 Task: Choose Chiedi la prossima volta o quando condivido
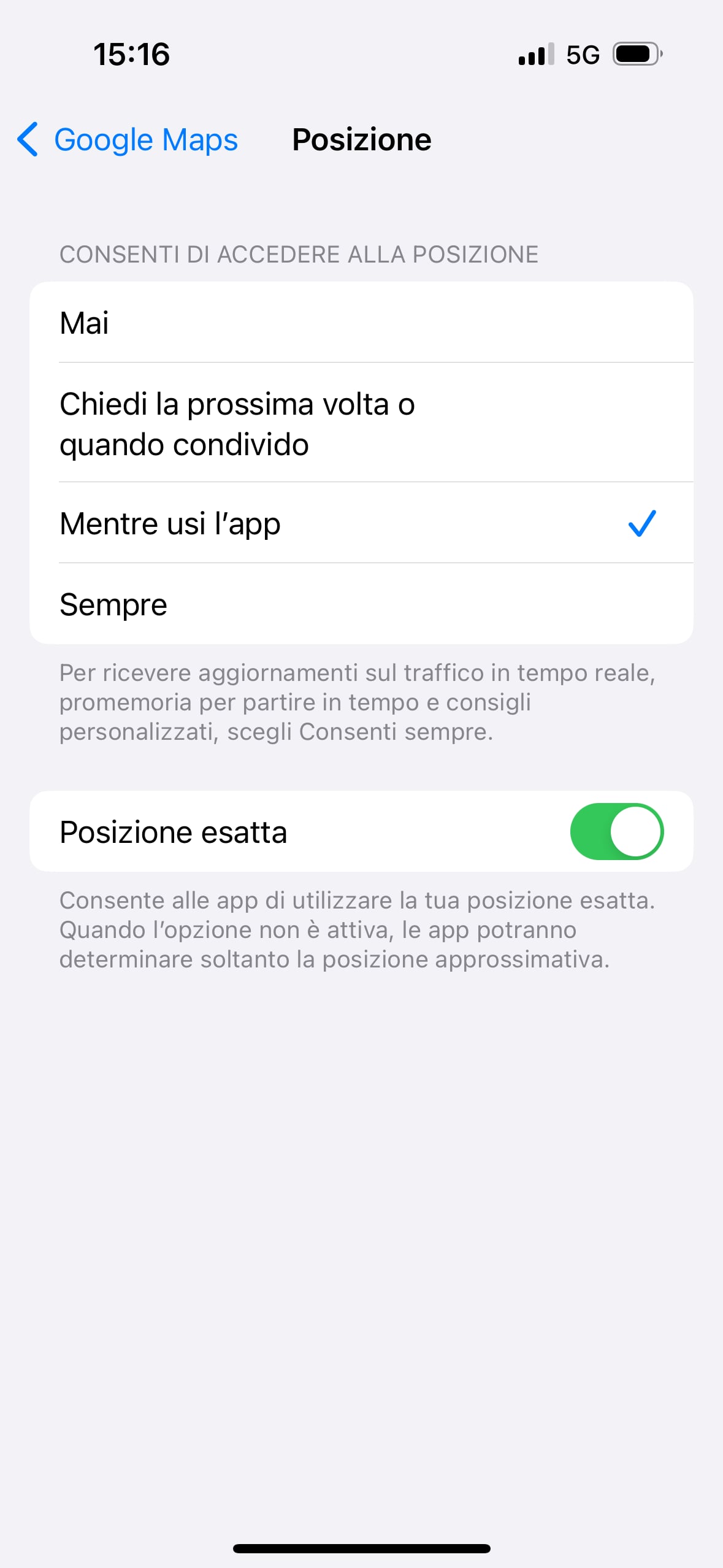361,423
